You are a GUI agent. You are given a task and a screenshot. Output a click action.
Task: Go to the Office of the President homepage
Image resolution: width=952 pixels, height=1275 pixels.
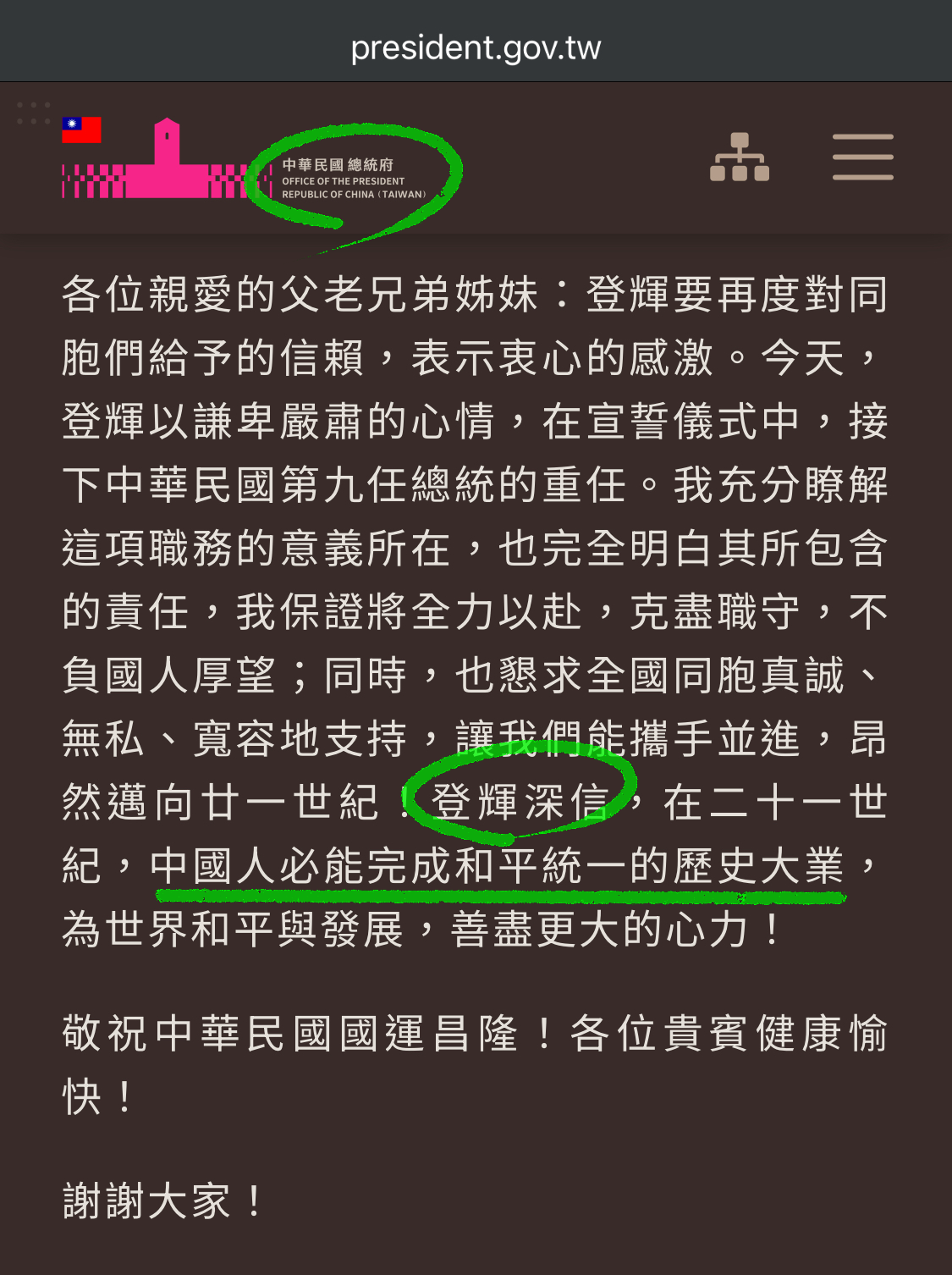[x=245, y=161]
